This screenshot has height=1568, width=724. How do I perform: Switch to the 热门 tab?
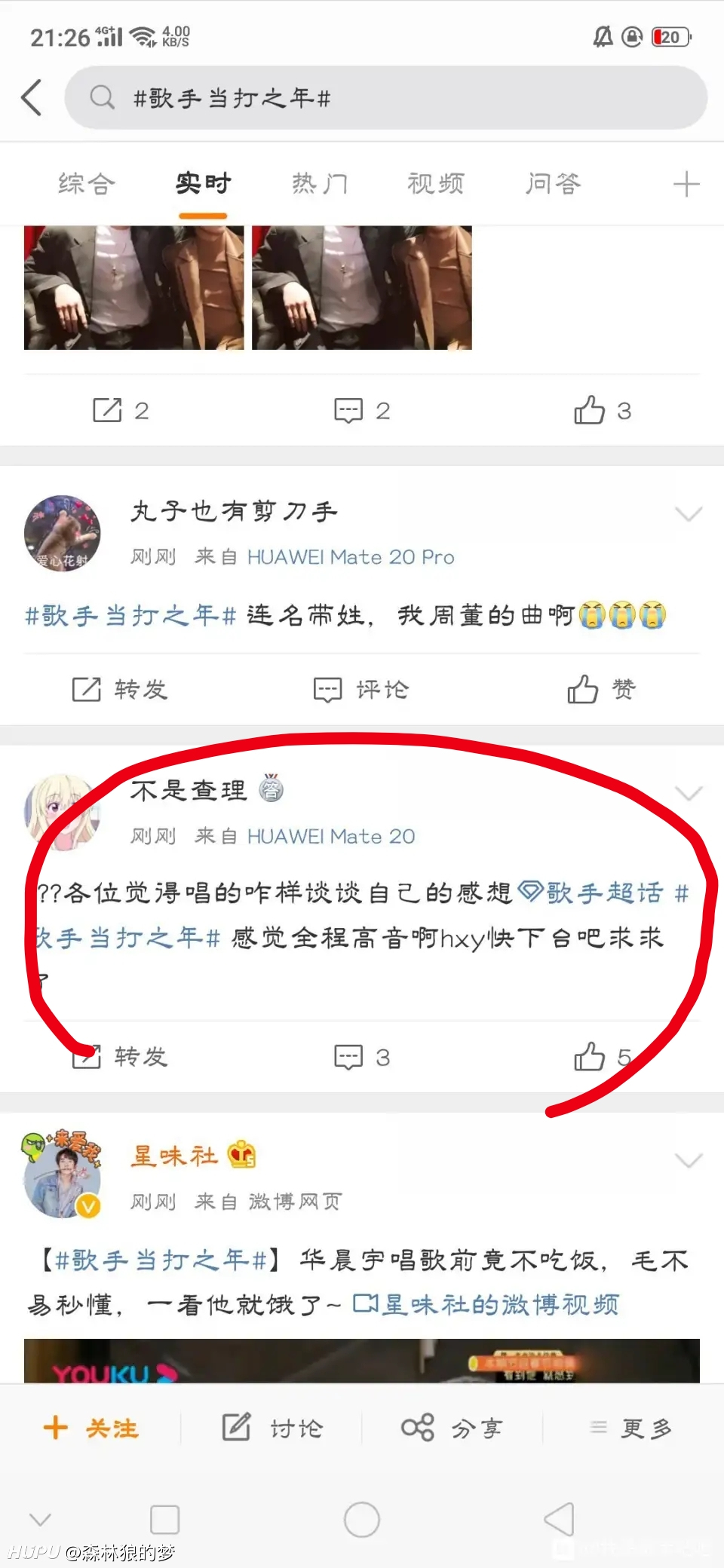pos(320,183)
